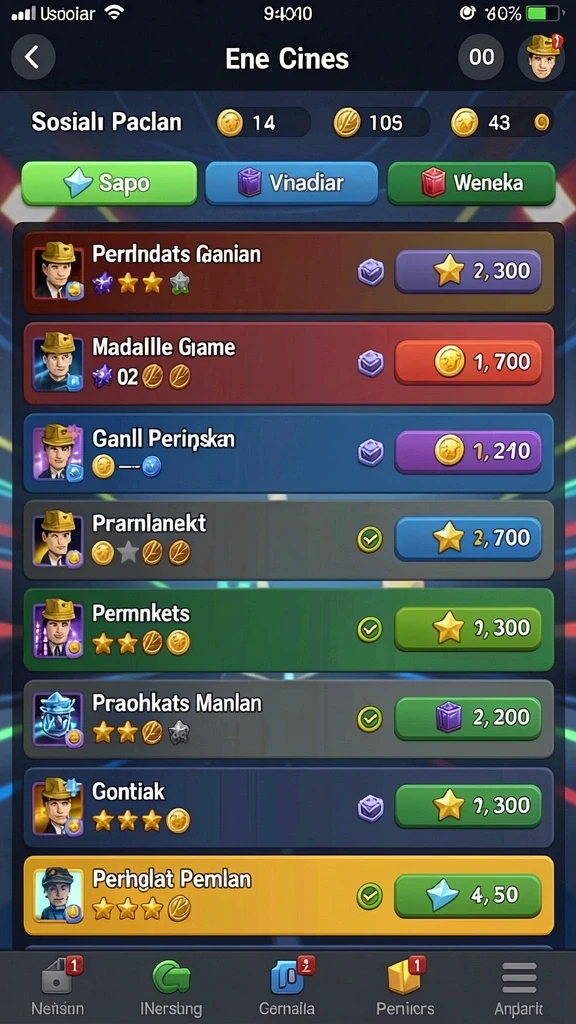Tap the 00 counter button in header
The image size is (576, 1024).
click(481, 57)
